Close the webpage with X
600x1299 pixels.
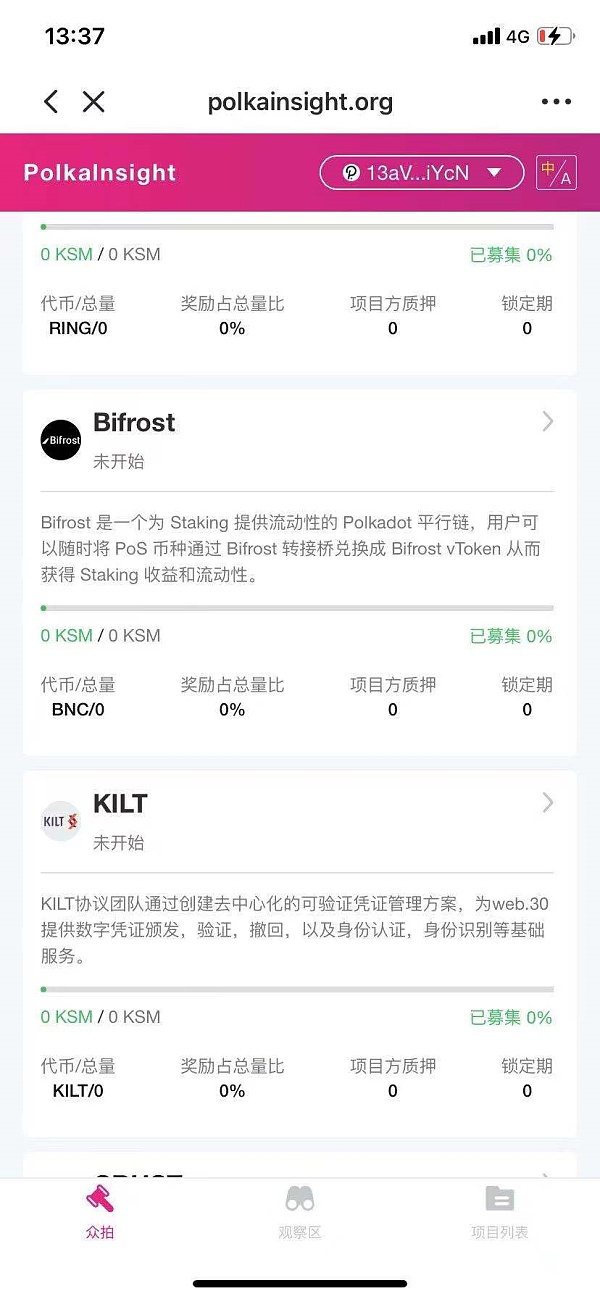click(x=94, y=101)
